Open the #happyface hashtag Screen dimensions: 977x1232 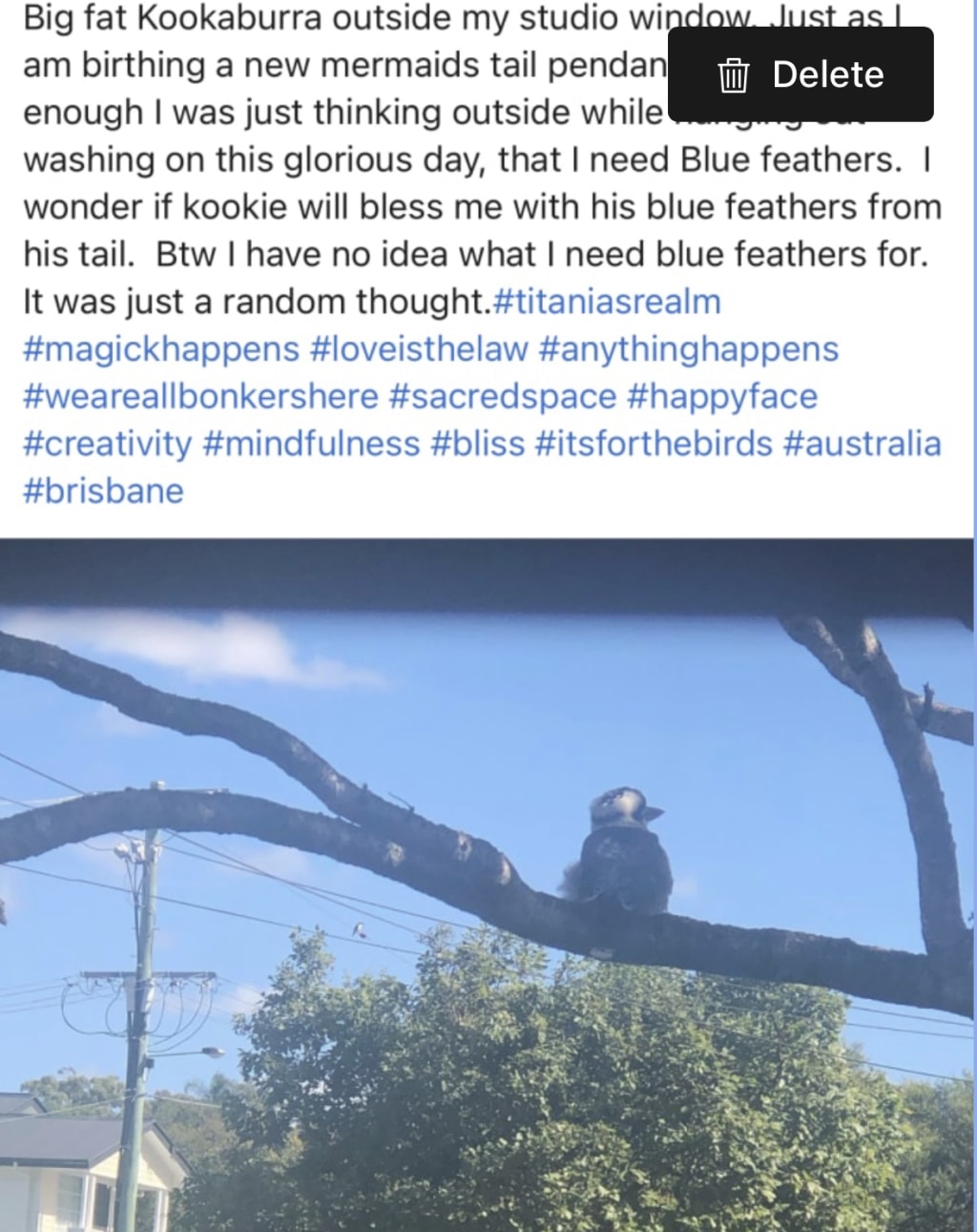click(722, 397)
